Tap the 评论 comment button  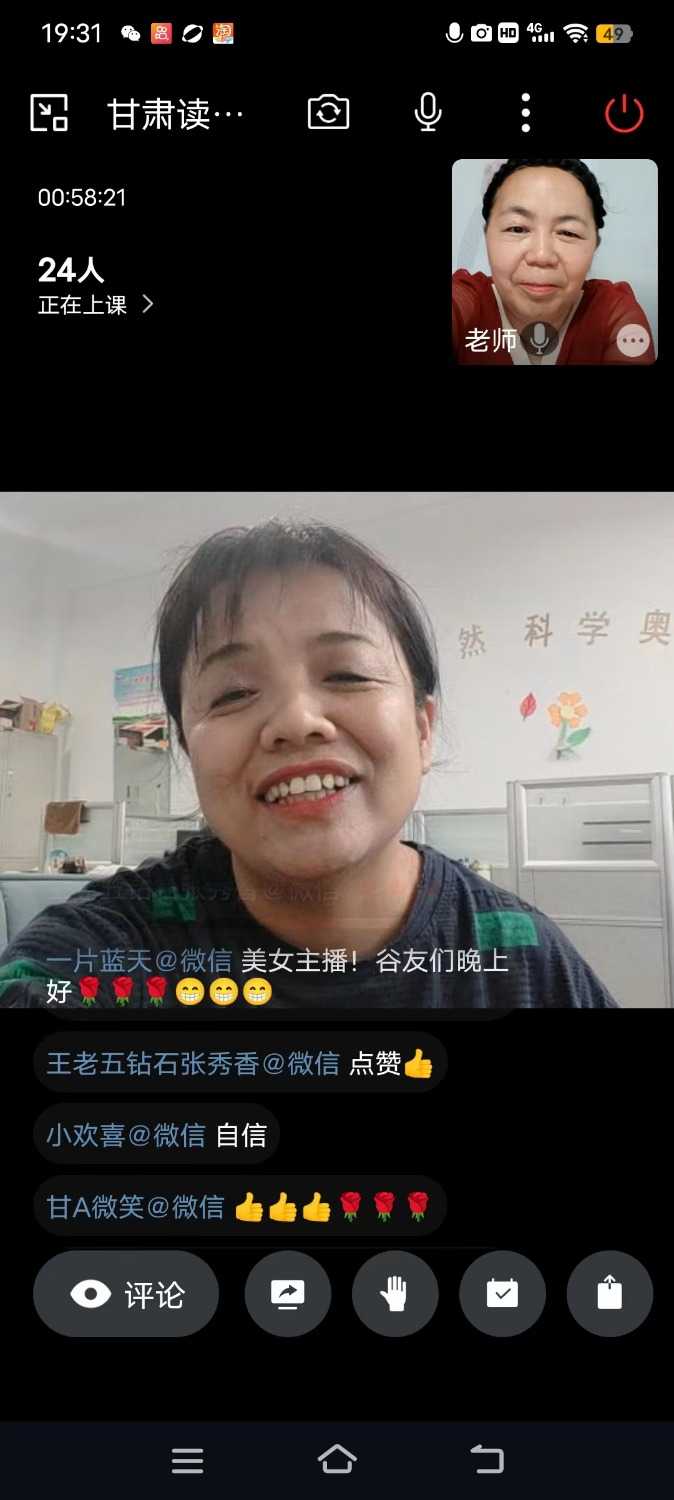click(126, 1294)
